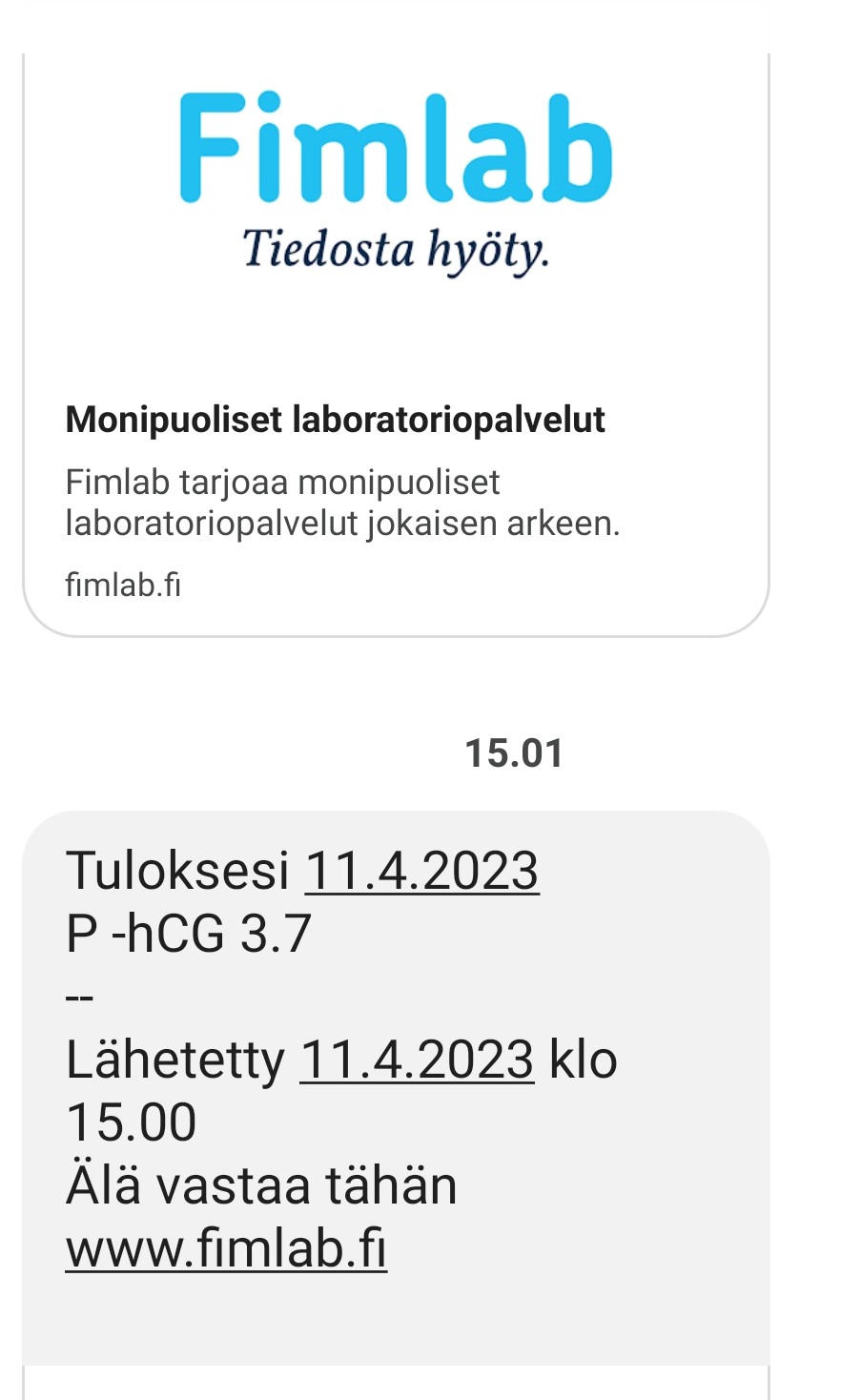Tap the date link after Lähetetty
This screenshot has height=1400, width=861.
point(417,1060)
